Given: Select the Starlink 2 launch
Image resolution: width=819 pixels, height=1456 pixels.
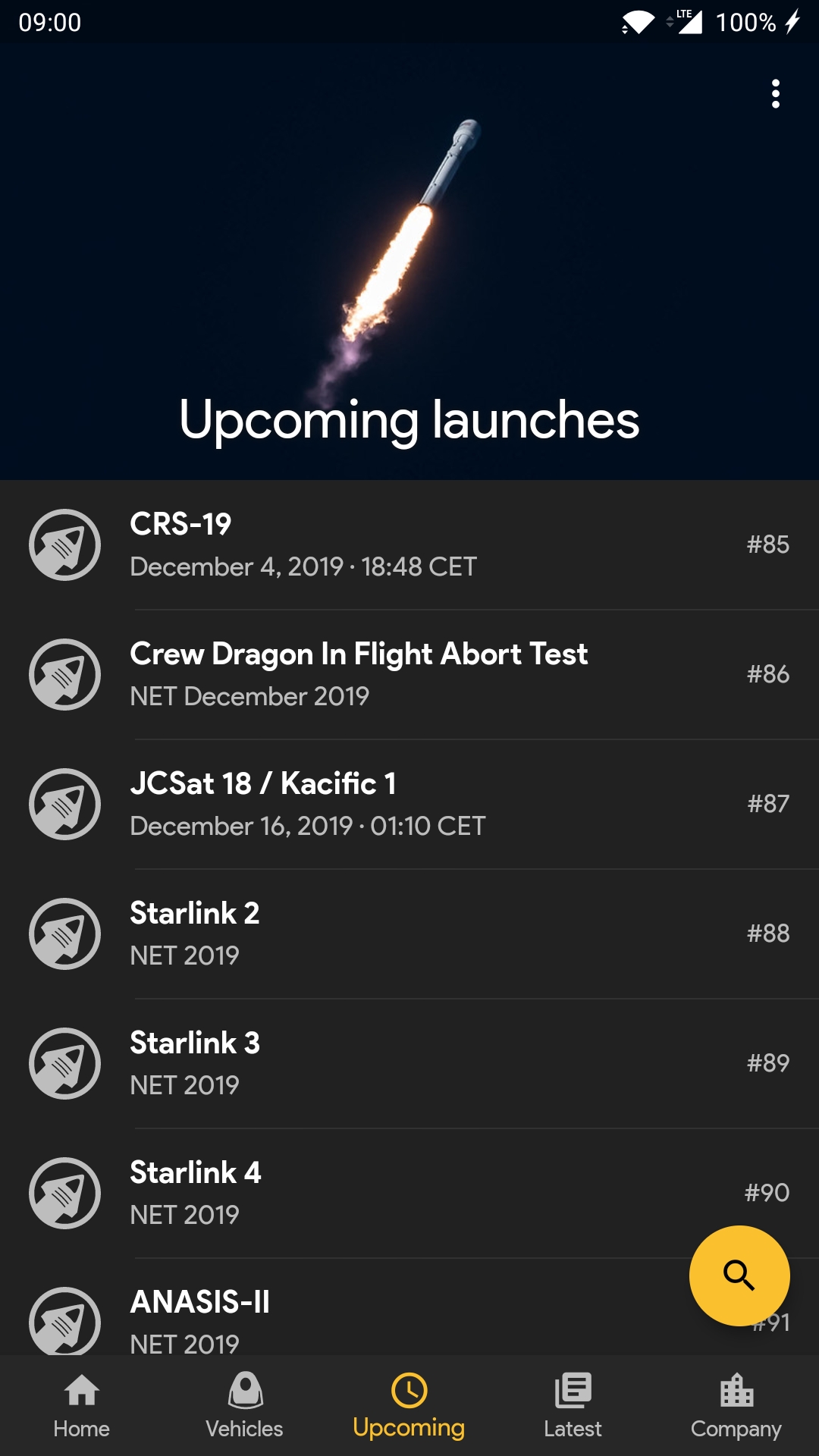Looking at the screenshot, I should 409,934.
